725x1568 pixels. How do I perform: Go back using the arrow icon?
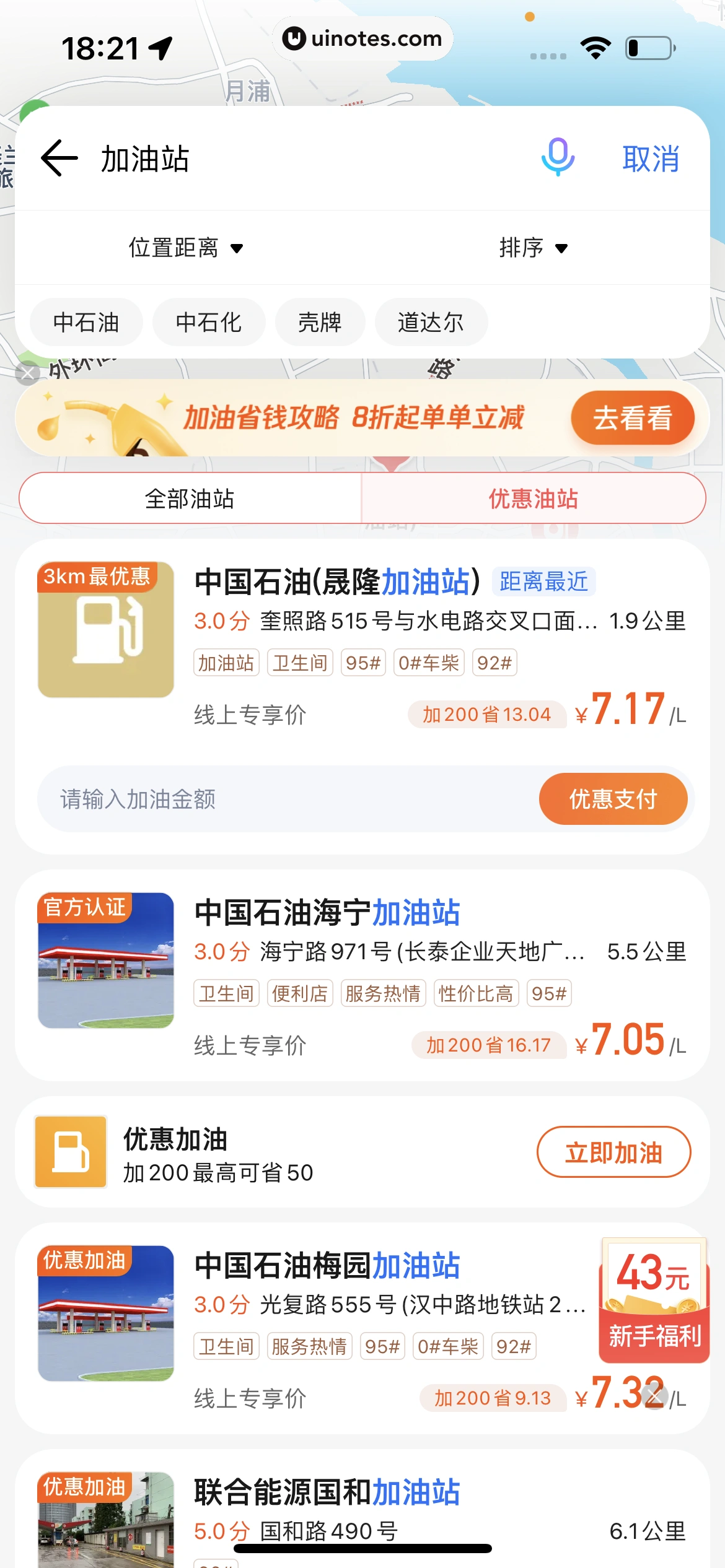(x=59, y=159)
